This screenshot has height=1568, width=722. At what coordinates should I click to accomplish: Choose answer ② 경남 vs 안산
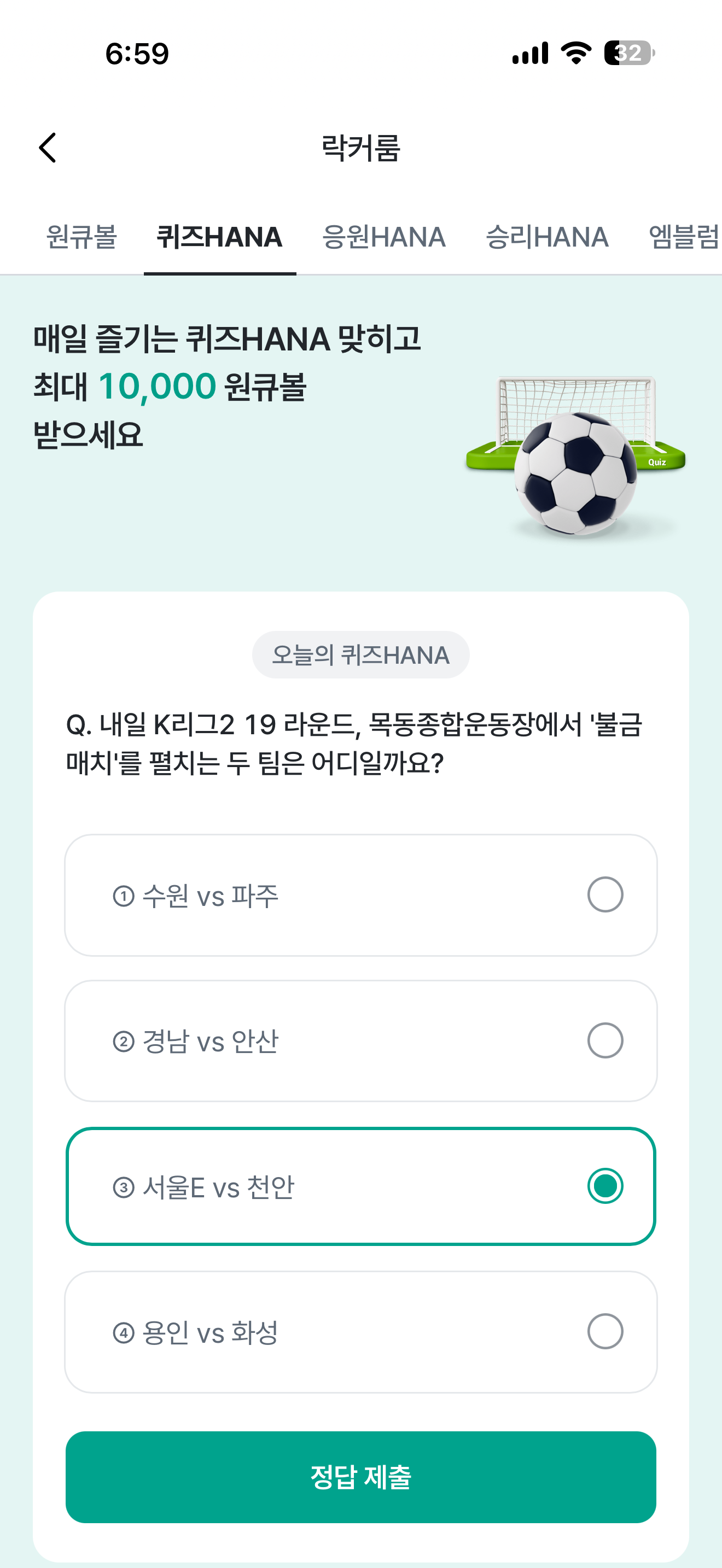coord(361,1040)
